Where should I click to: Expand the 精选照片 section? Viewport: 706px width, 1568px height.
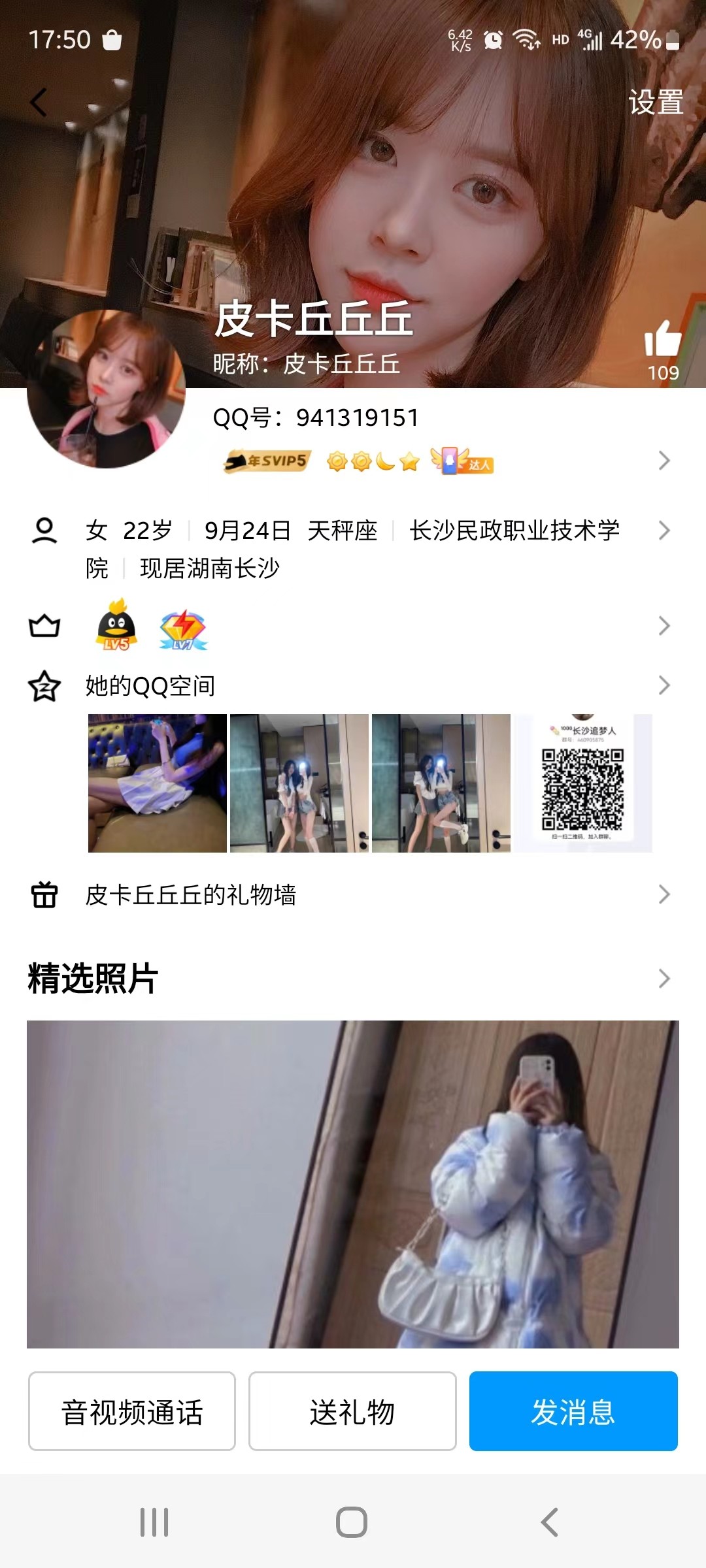coord(664,978)
